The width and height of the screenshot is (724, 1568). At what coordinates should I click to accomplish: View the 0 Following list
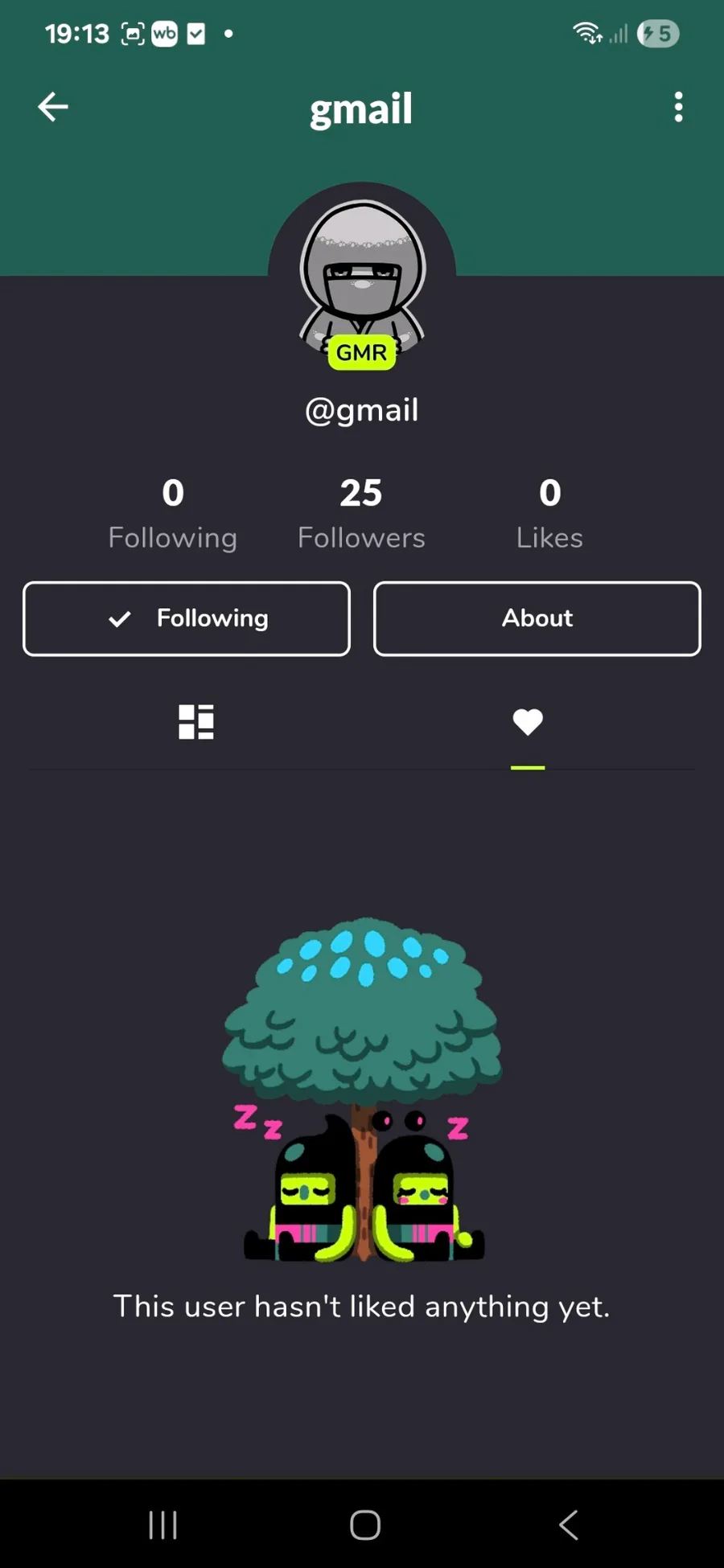[x=173, y=513]
